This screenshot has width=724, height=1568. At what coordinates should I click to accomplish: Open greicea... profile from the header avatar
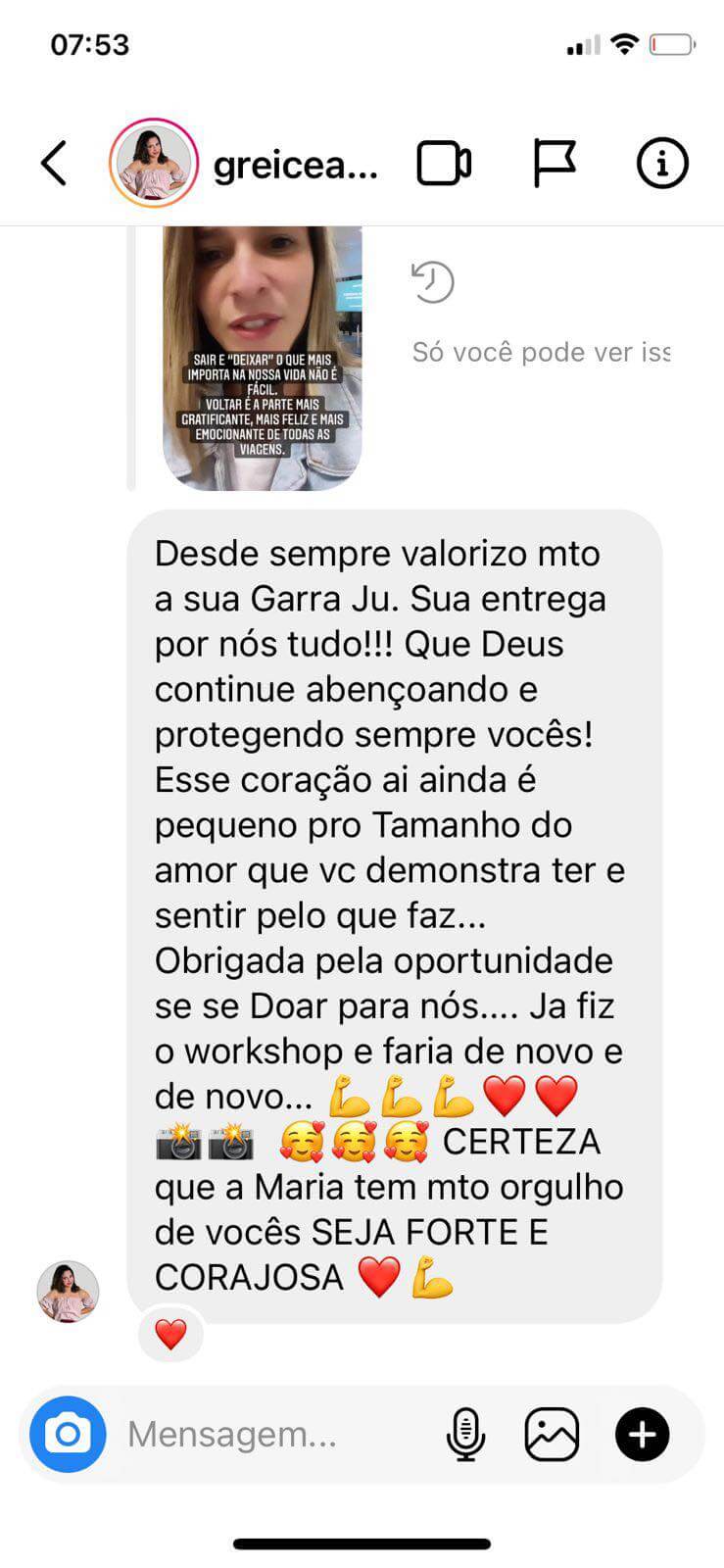point(154,163)
